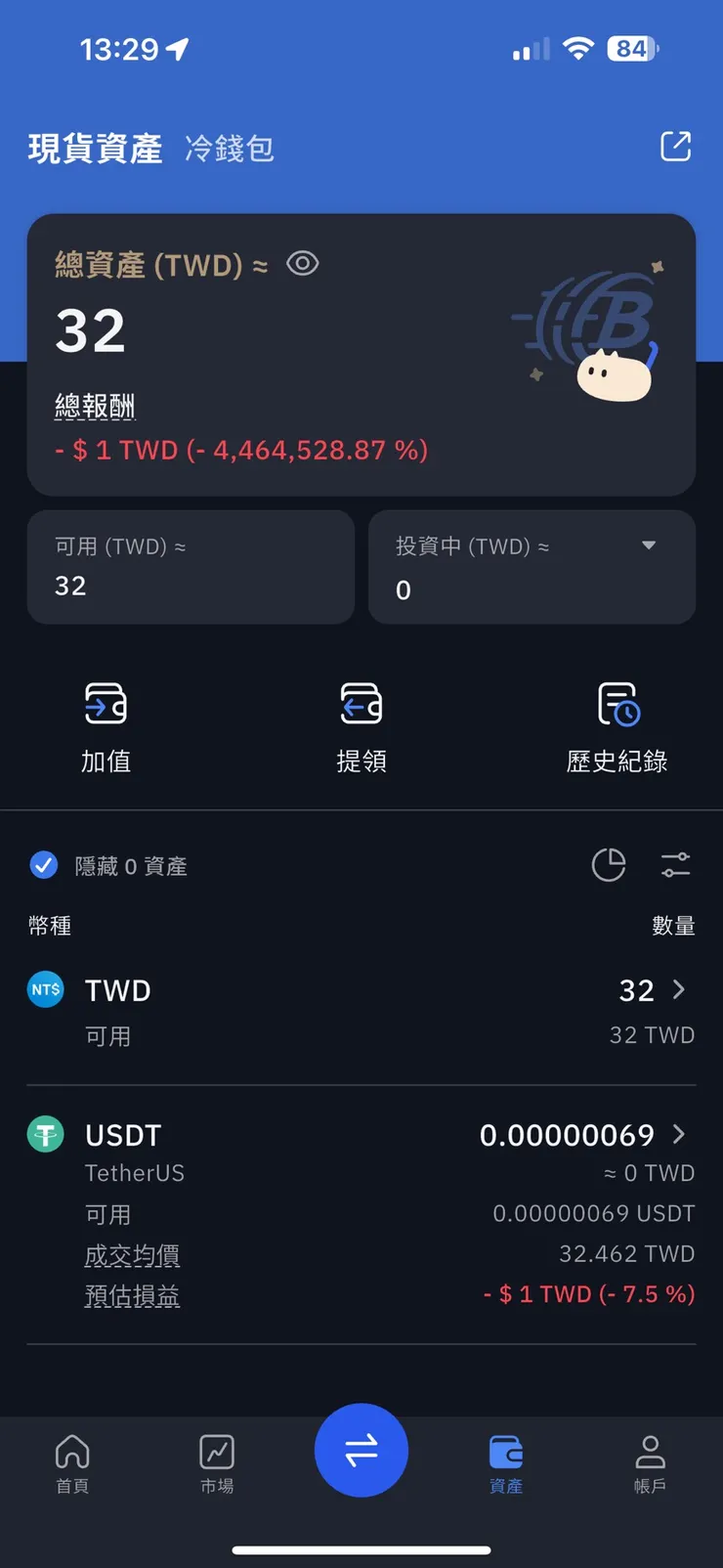The height and width of the screenshot is (1568, 723).
Task: Tap the underlined 預估損益 label
Action: tap(133, 1295)
